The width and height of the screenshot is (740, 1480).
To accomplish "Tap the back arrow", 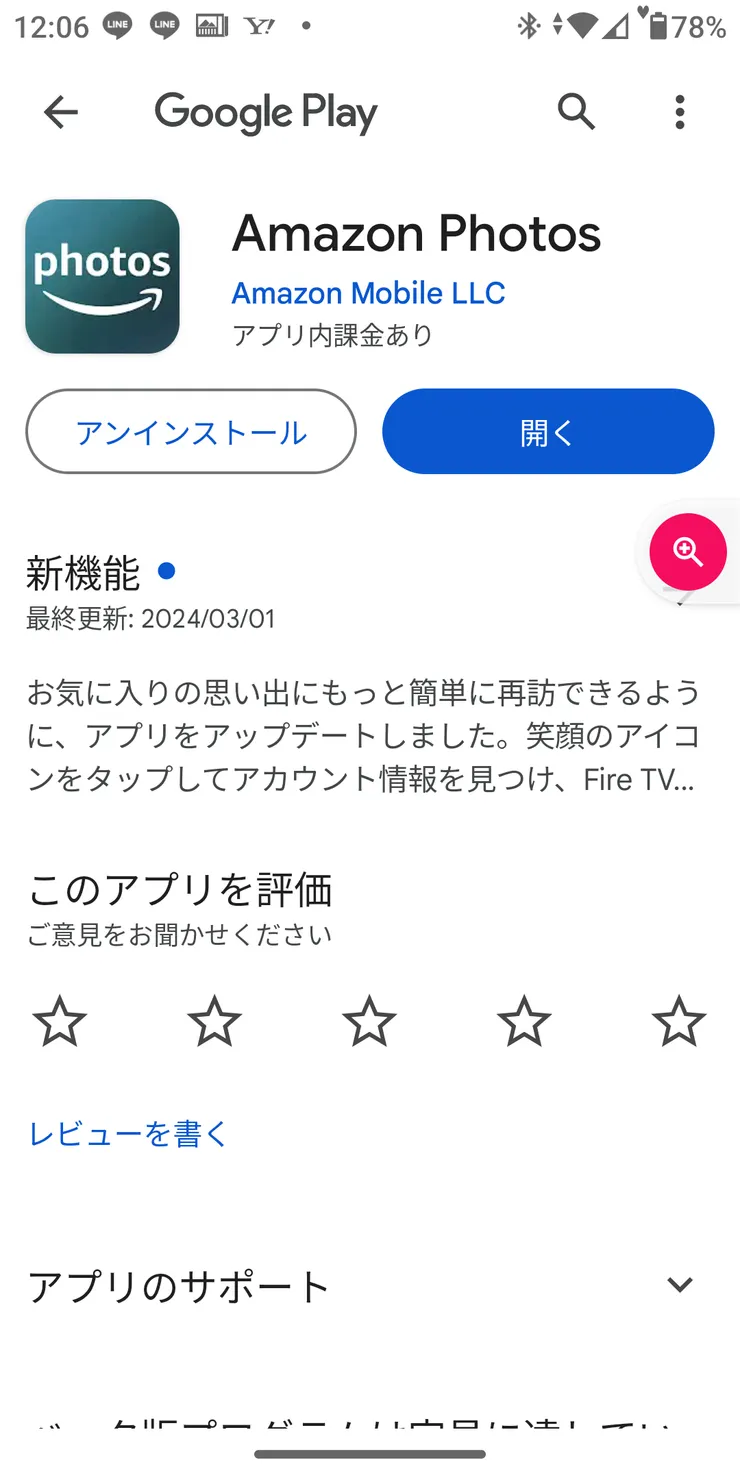I will pyautogui.click(x=61, y=112).
